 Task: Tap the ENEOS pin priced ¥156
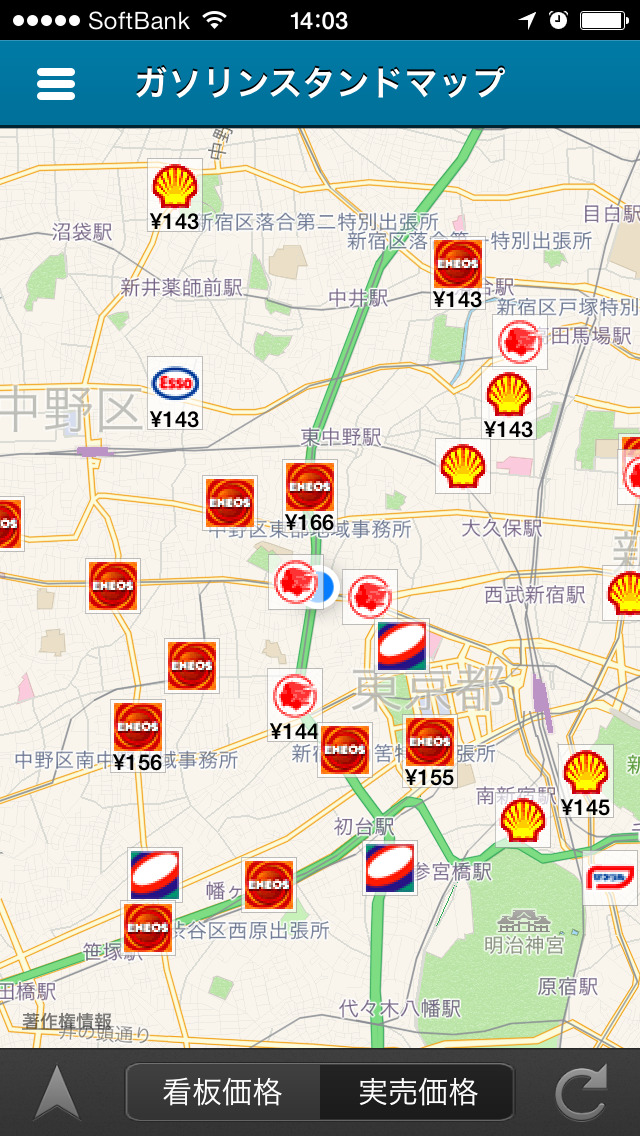[137, 728]
